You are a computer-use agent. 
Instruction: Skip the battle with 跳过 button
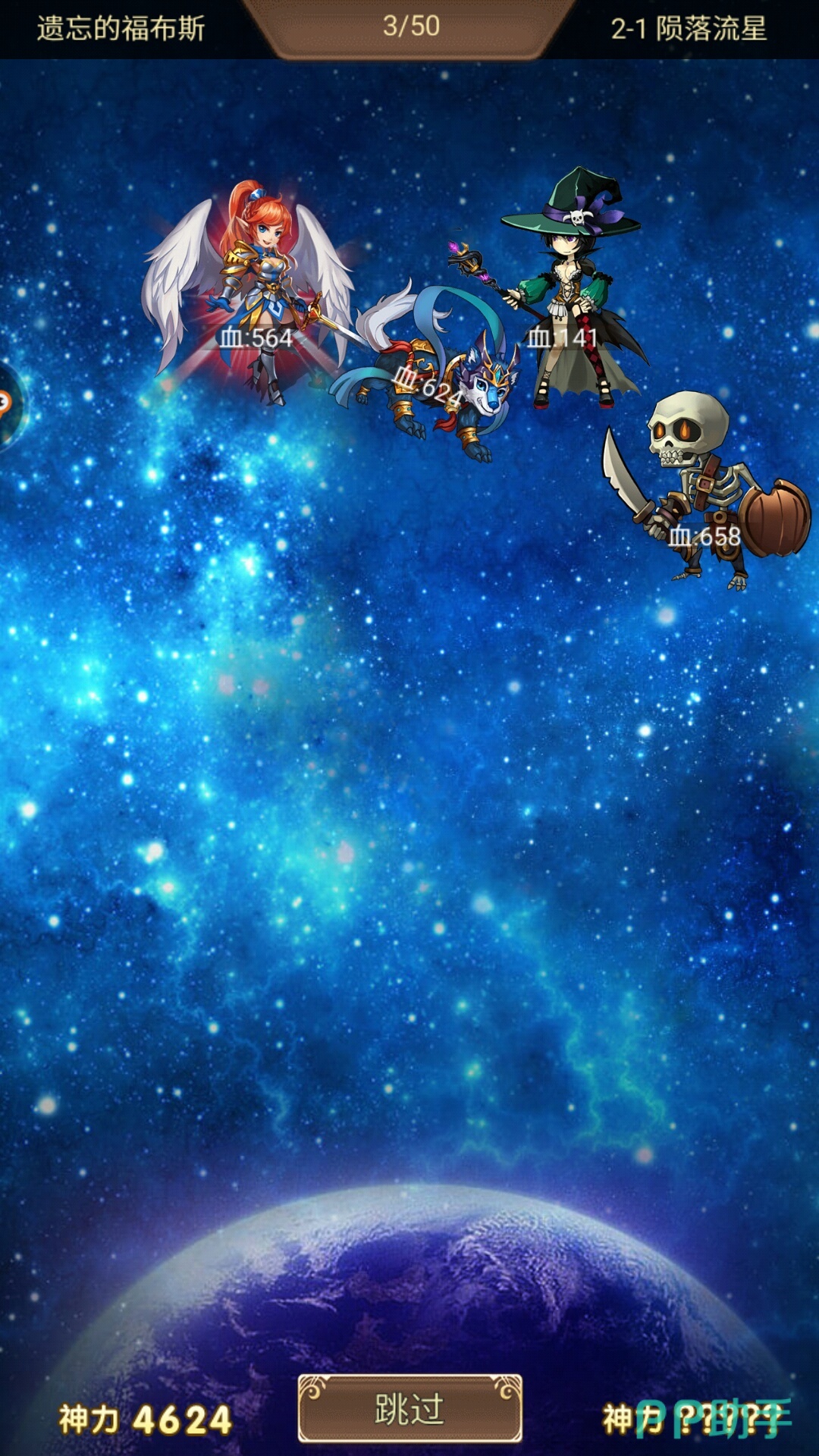point(409,1409)
